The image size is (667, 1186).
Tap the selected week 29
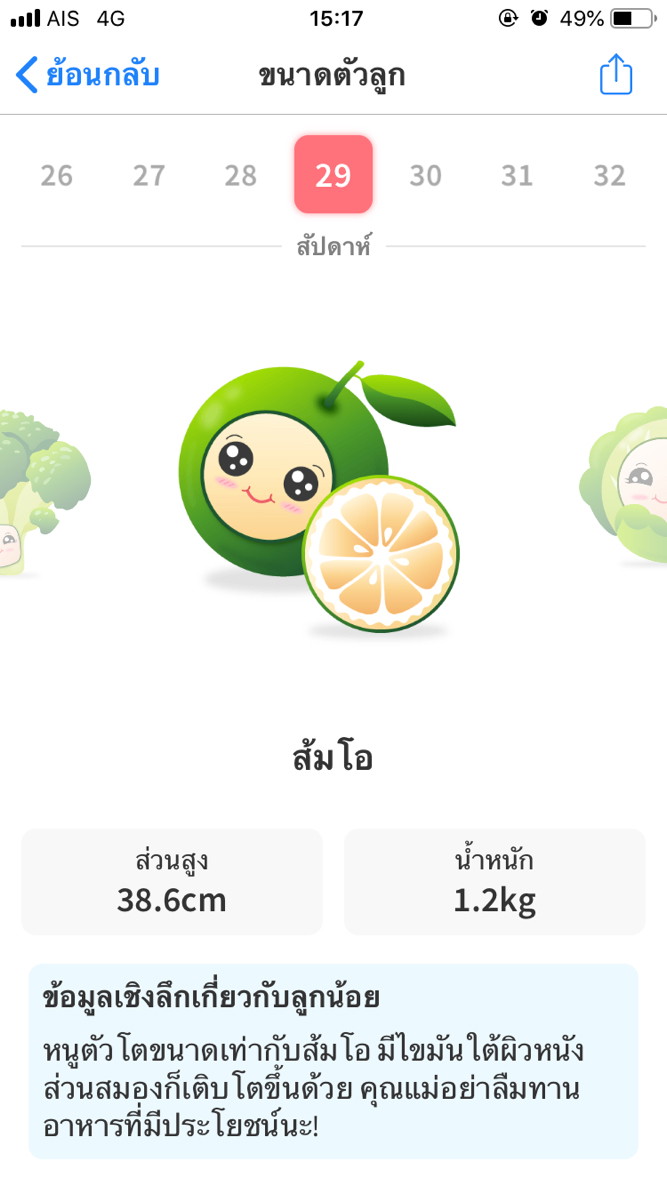[x=333, y=175]
